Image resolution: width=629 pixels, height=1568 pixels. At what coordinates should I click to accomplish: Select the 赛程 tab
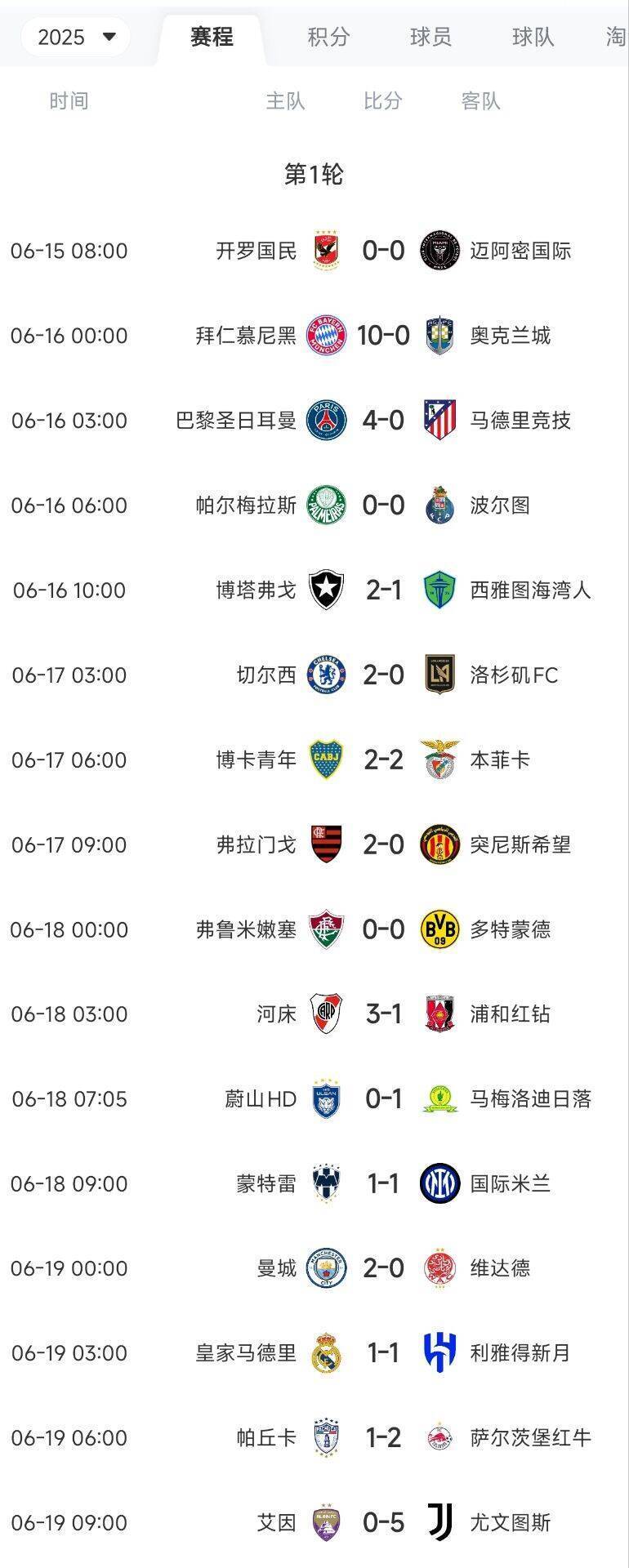coord(212,37)
